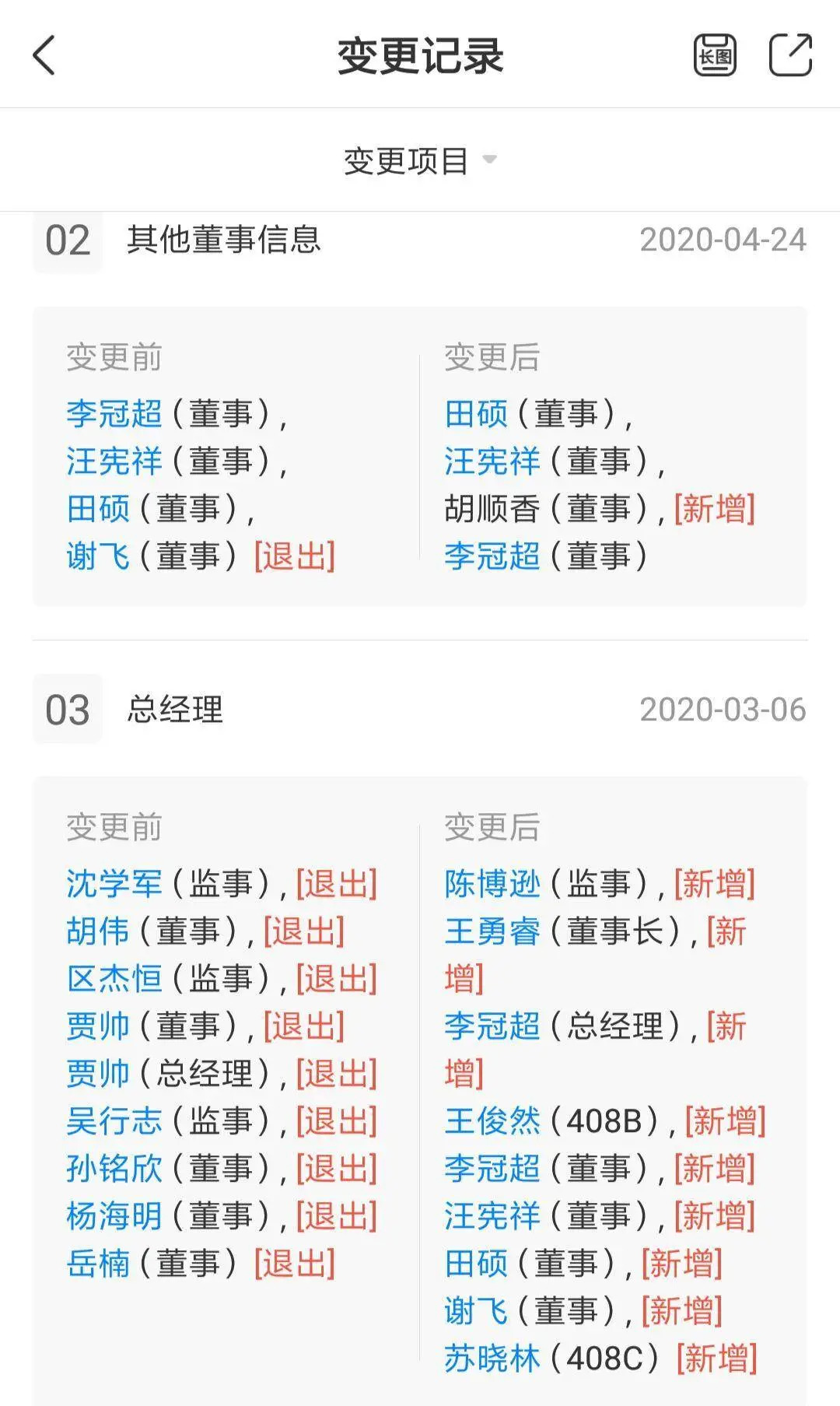This screenshot has height=1406, width=840.
Task: Open 李冠超 (总经理) profile link
Action: pos(492,1026)
